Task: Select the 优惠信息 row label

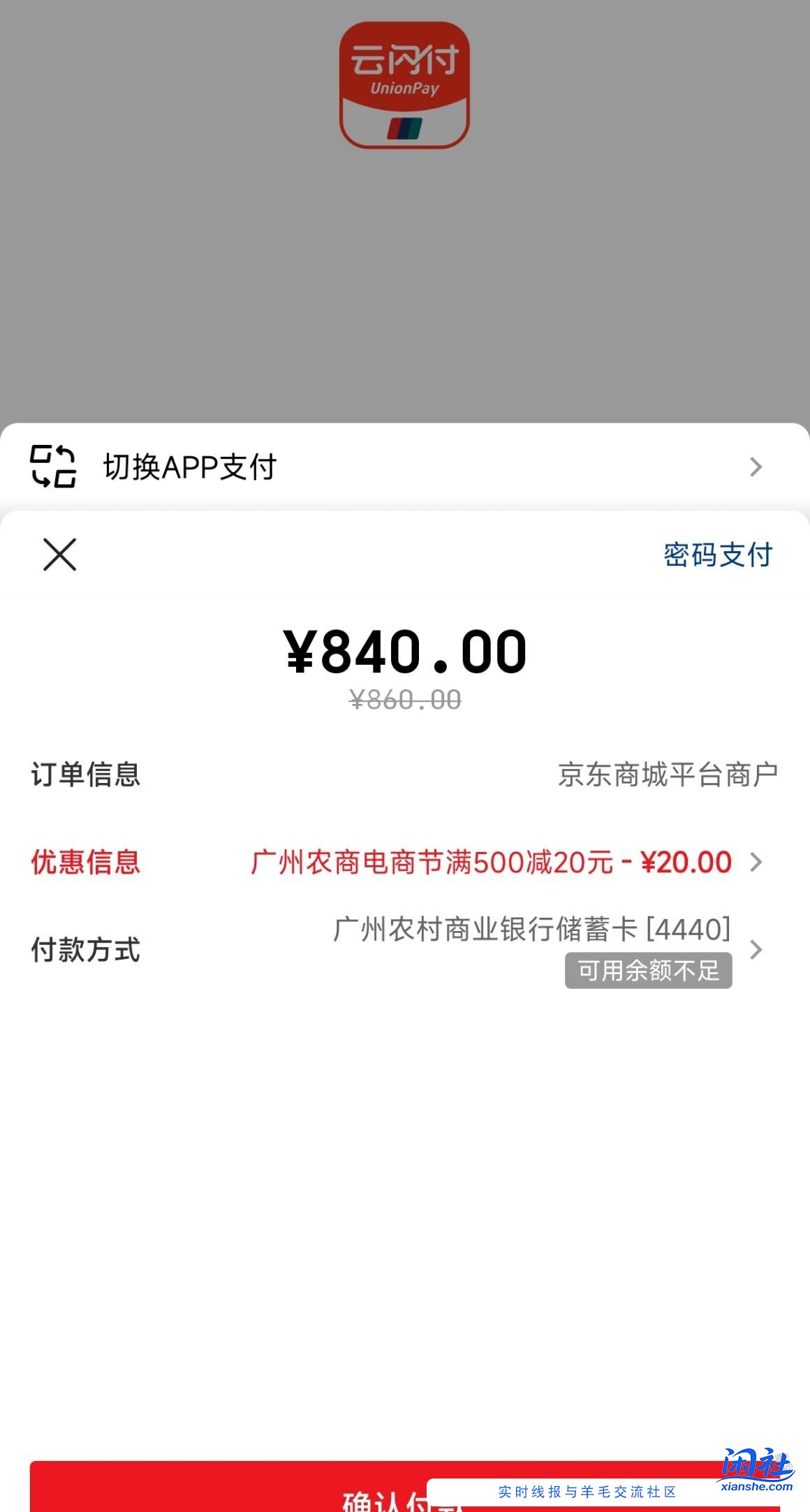Action: pyautogui.click(x=85, y=863)
